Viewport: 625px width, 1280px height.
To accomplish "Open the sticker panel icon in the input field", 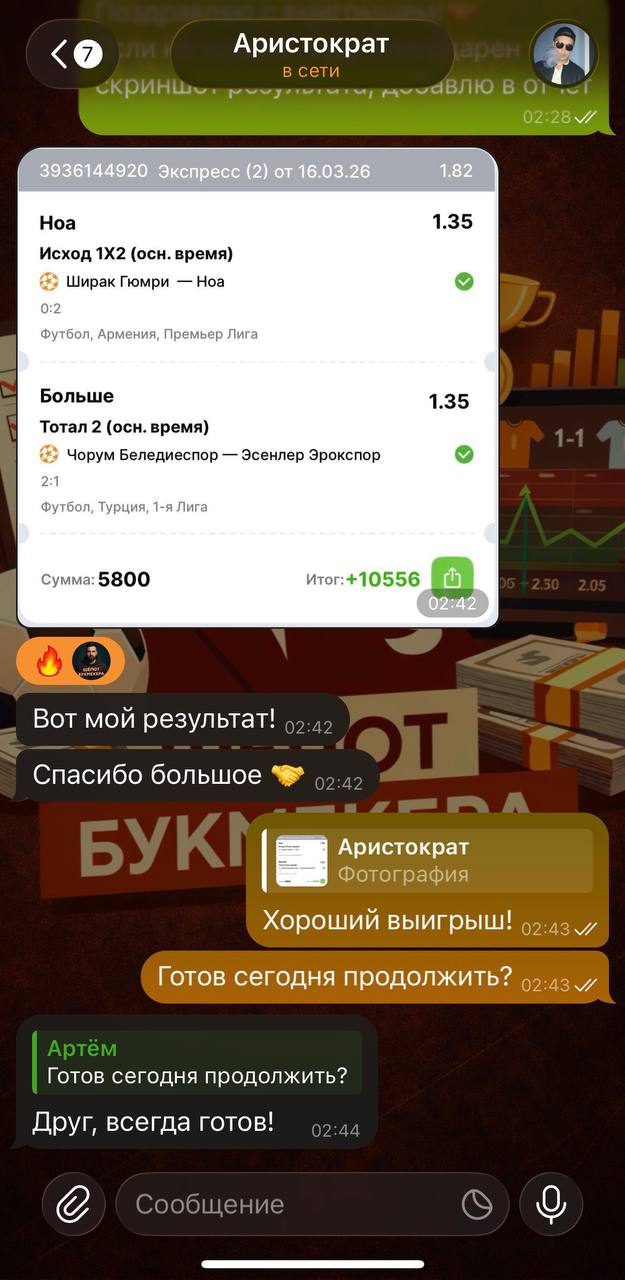I will click(x=476, y=1204).
